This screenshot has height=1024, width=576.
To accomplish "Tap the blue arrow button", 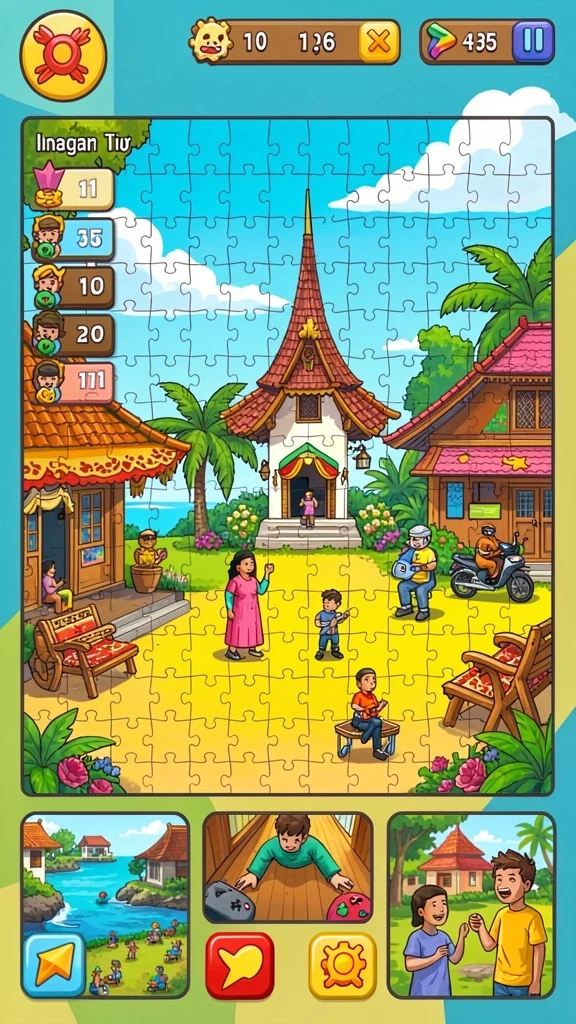I will click(x=54, y=965).
